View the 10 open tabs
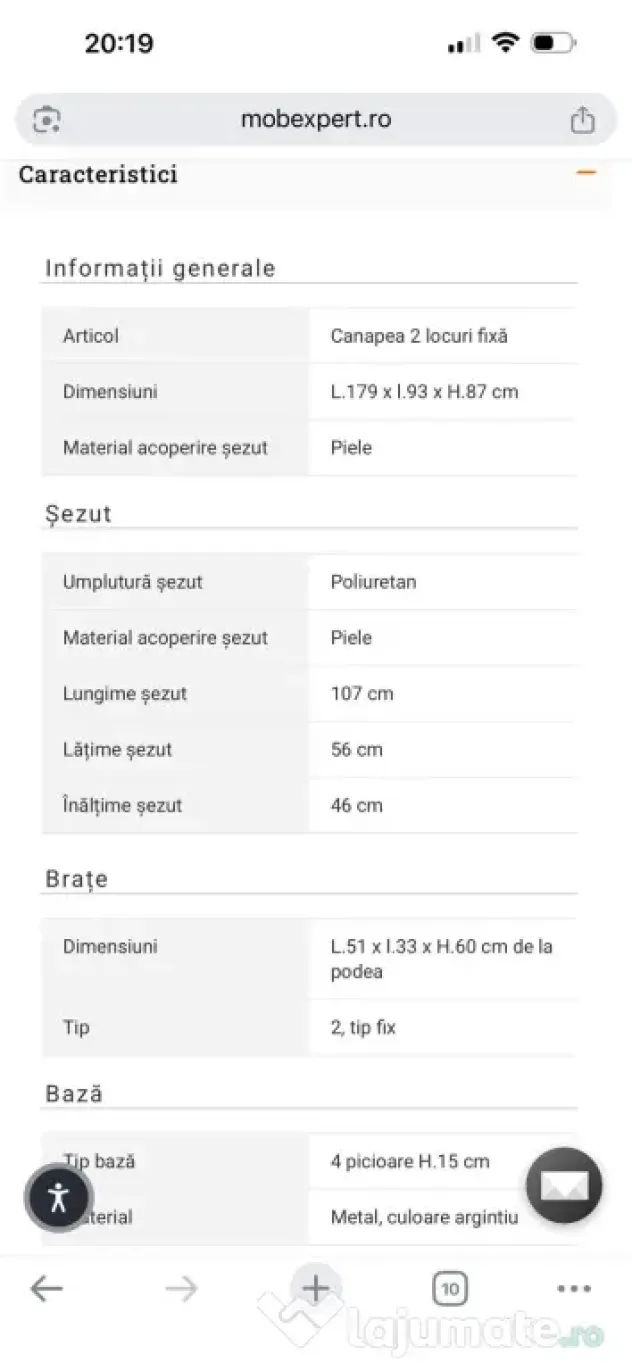The width and height of the screenshot is (632, 1371). (450, 1289)
